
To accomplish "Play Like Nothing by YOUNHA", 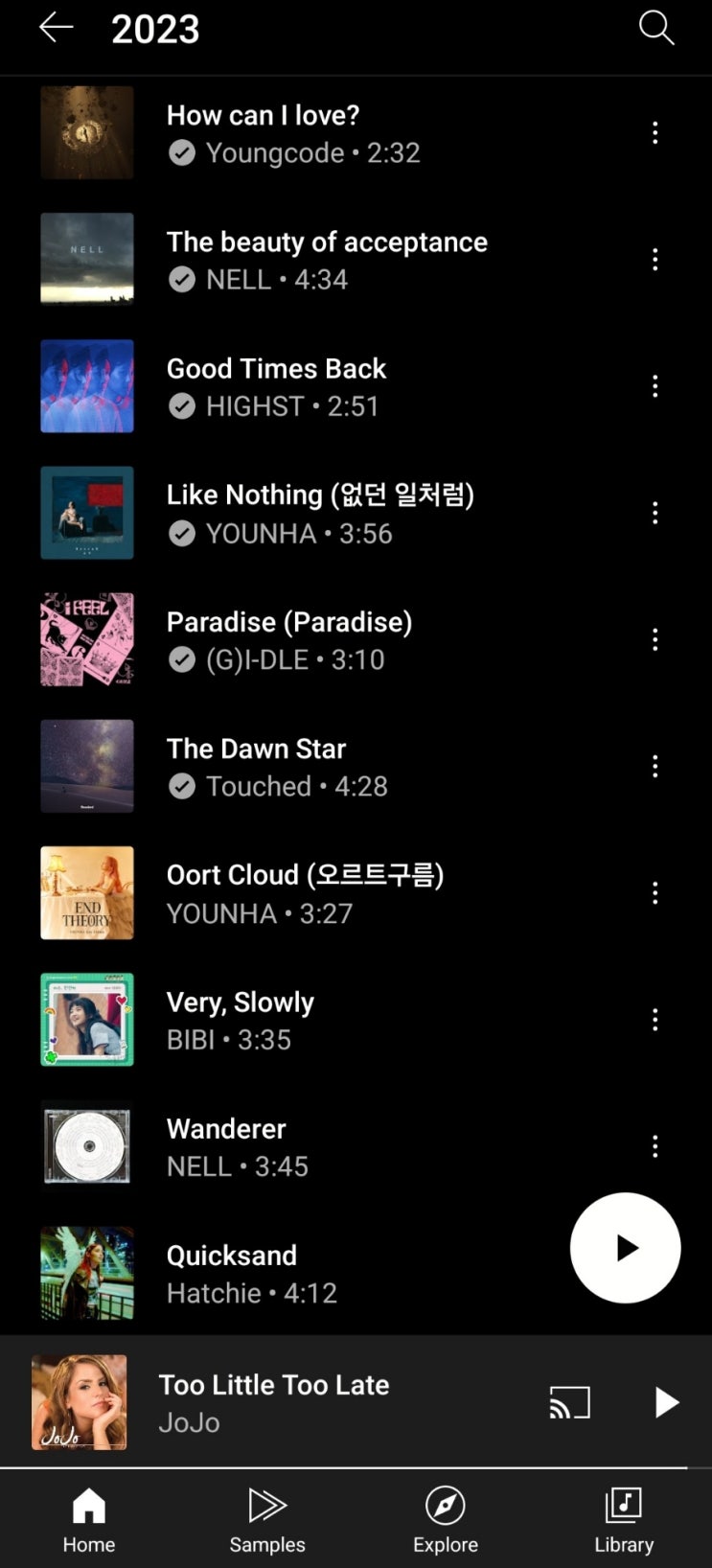I will pos(319,513).
